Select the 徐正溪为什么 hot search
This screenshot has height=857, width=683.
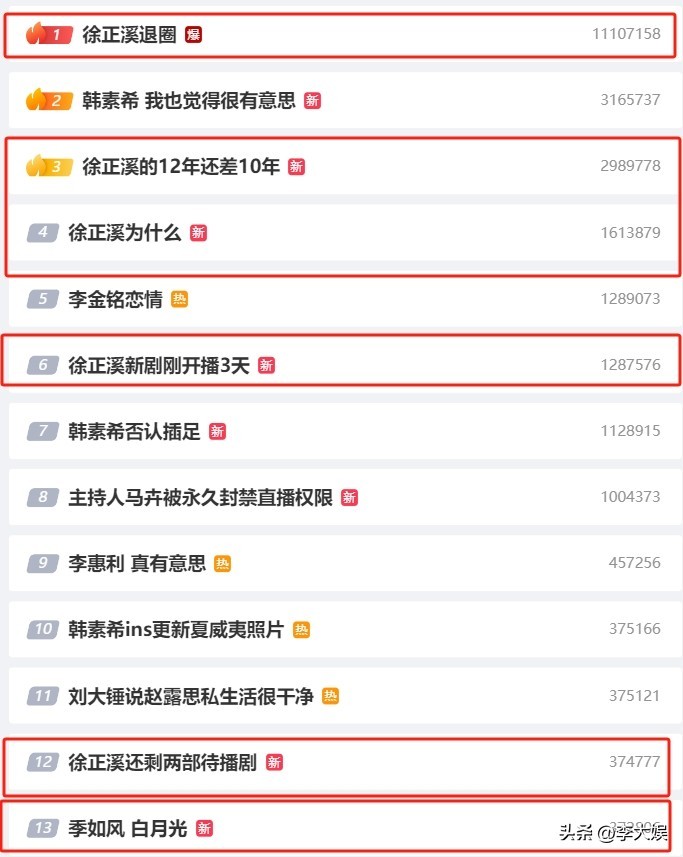click(124, 233)
